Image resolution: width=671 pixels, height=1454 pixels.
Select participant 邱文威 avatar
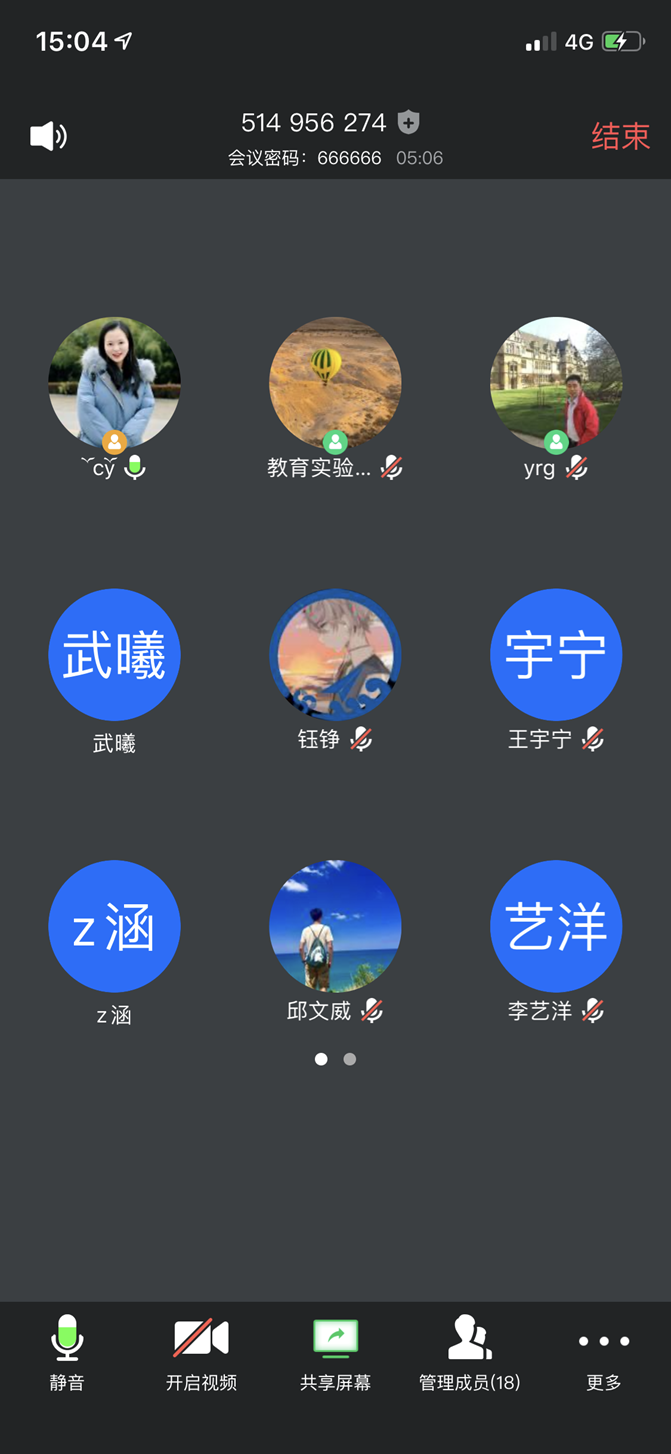pyautogui.click(x=335, y=926)
